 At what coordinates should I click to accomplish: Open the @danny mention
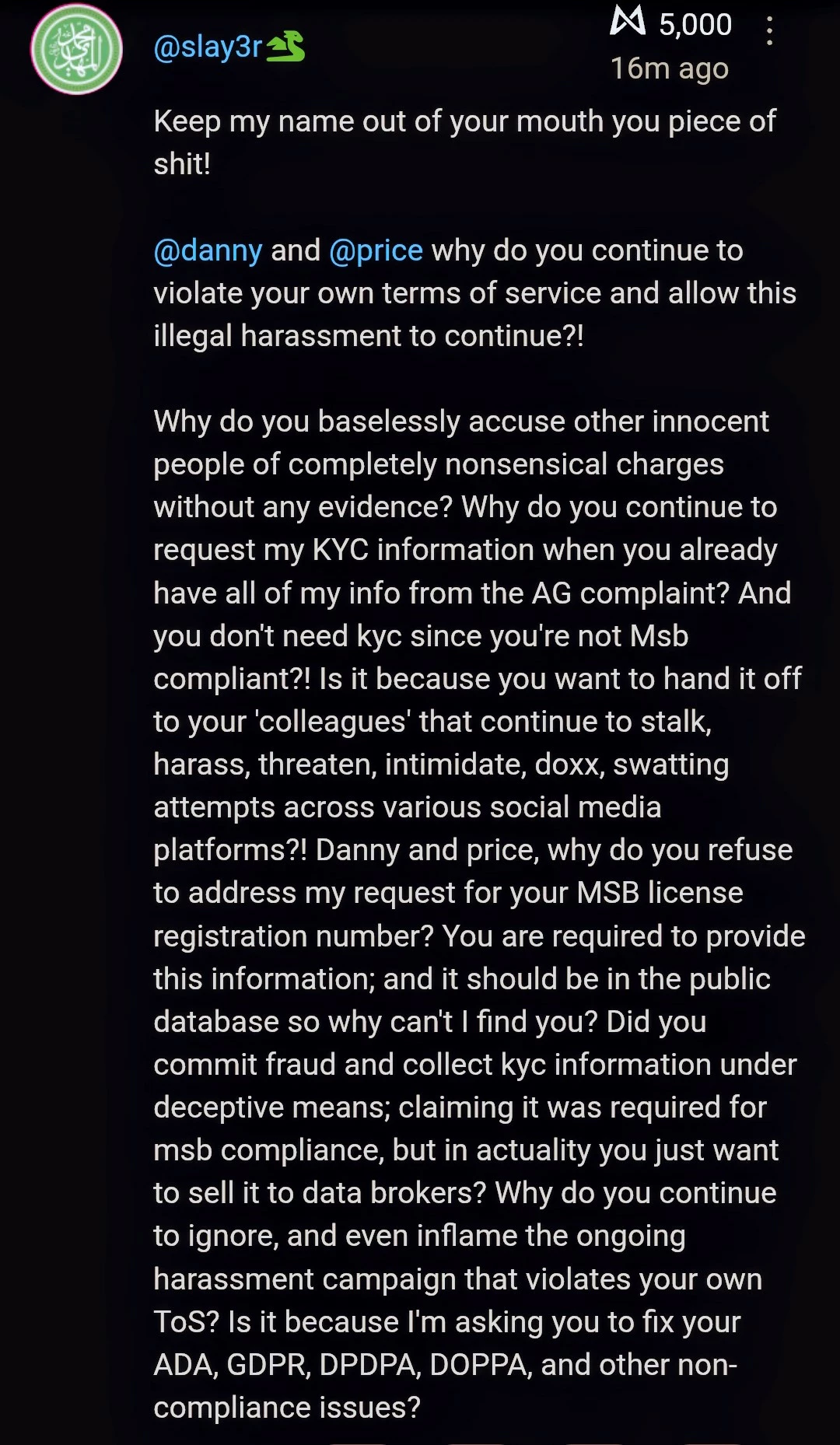coord(208,251)
